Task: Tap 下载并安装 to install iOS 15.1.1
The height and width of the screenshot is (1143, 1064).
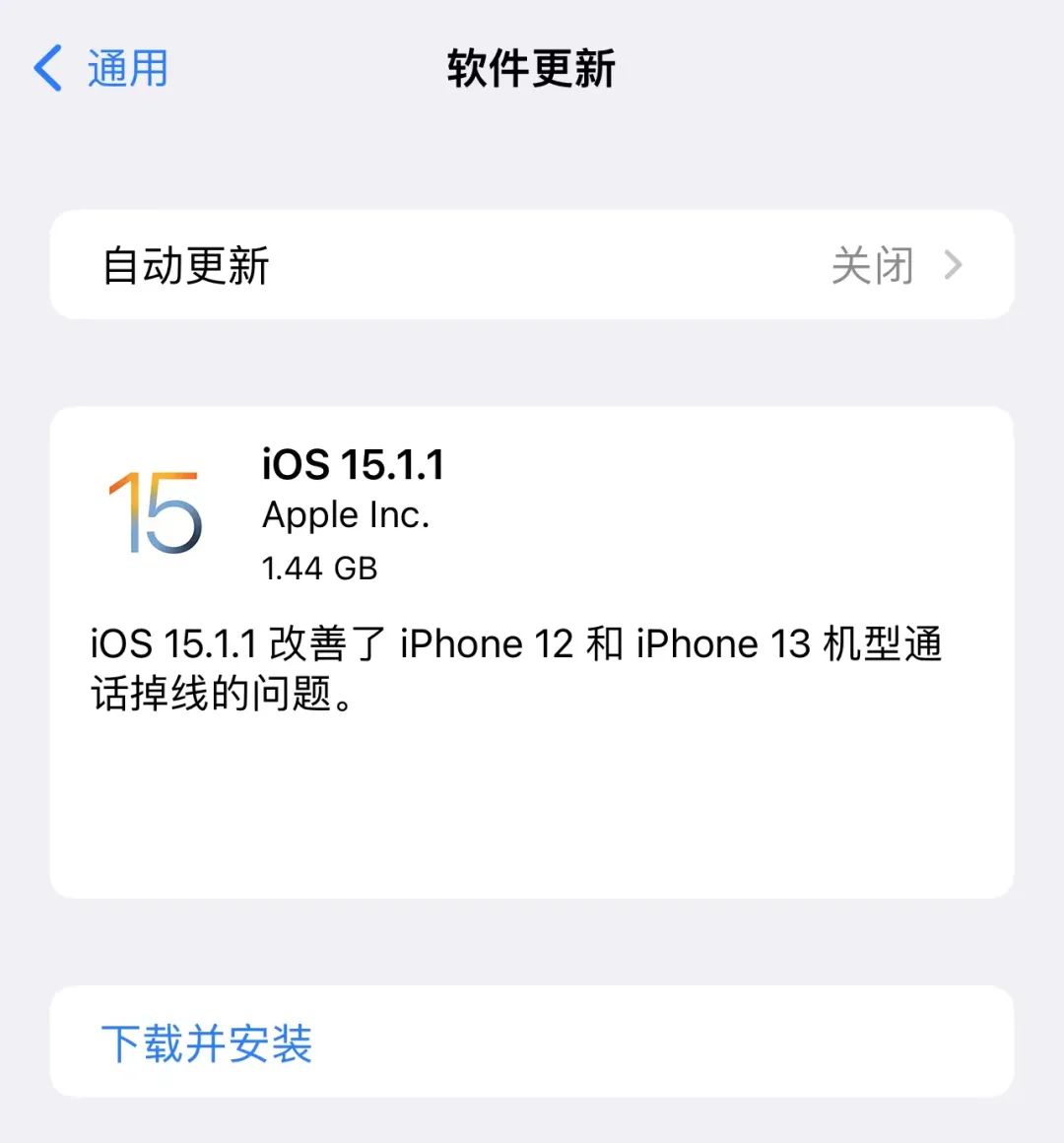Action: (x=207, y=1043)
